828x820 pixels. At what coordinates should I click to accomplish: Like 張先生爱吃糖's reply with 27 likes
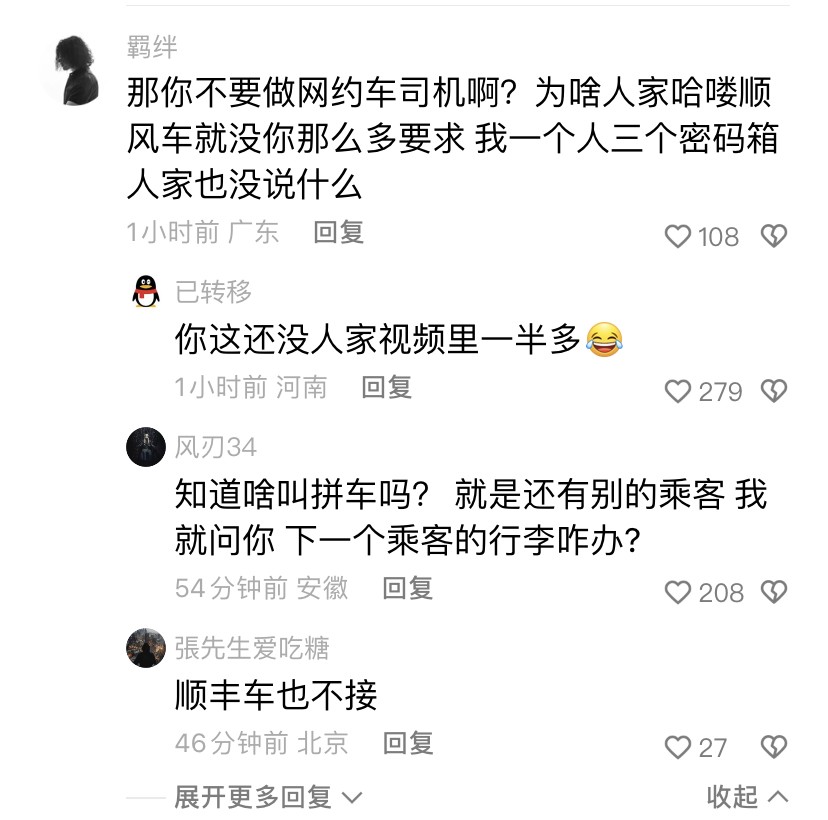pyautogui.click(x=679, y=747)
